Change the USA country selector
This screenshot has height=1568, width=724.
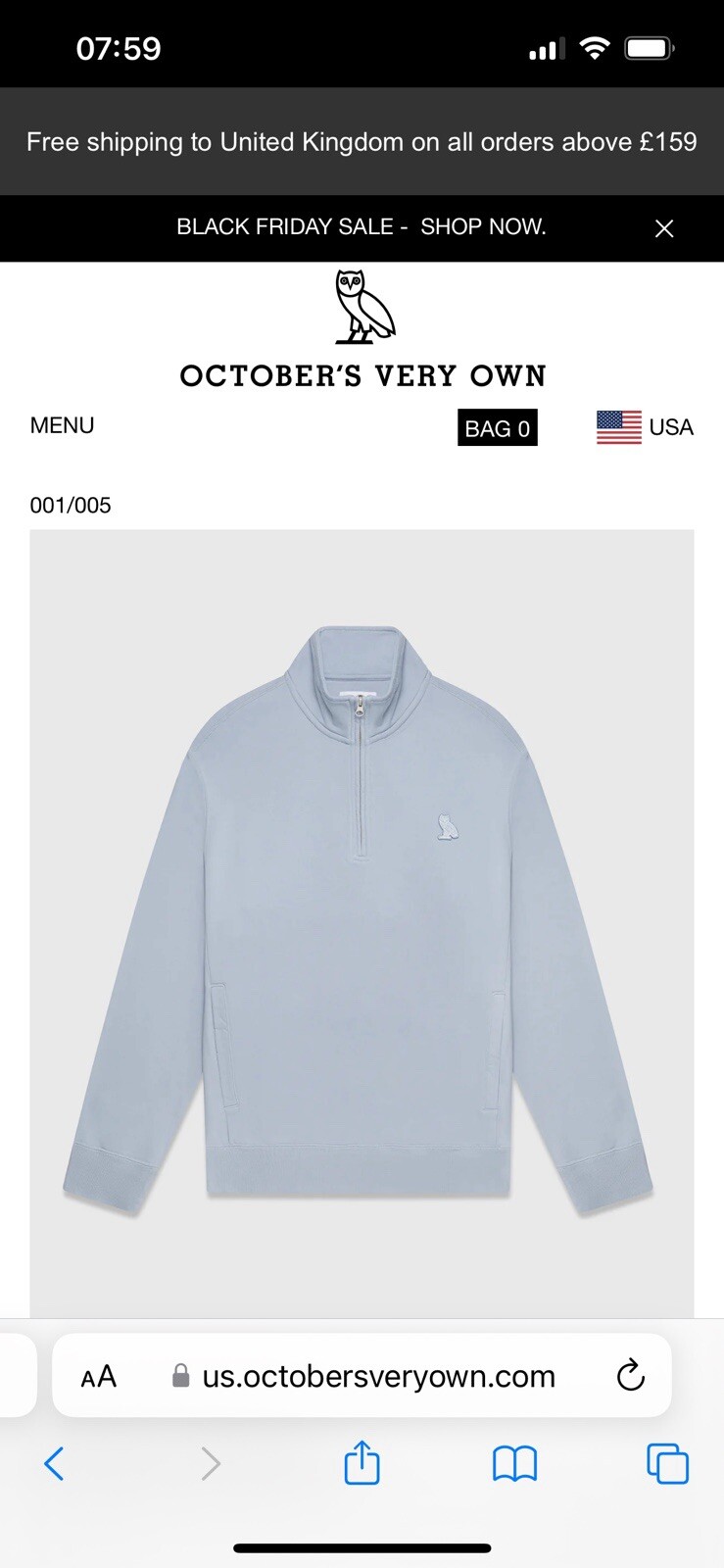pyautogui.click(x=645, y=427)
